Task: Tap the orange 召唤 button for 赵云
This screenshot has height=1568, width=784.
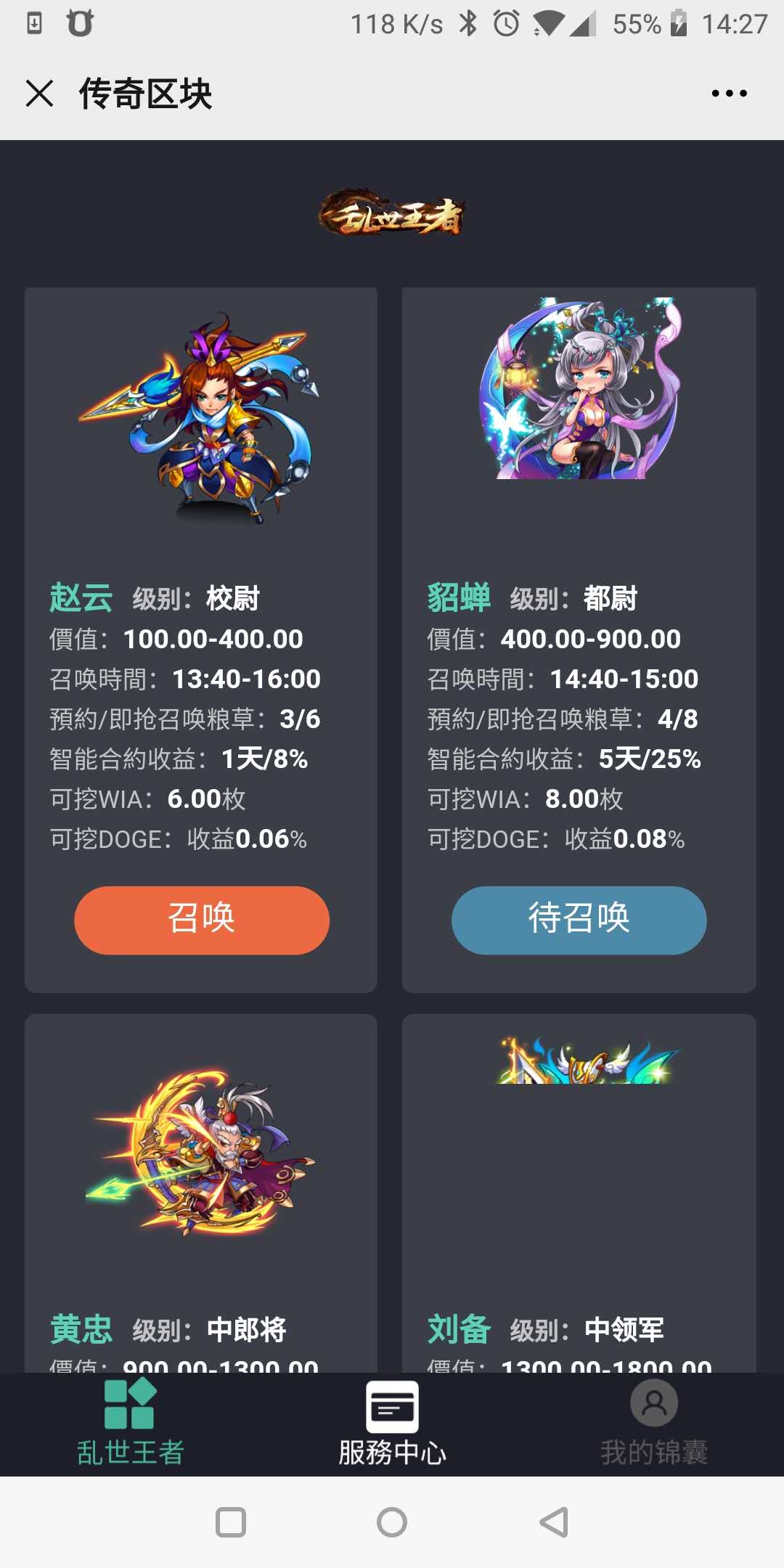Action: coord(201,920)
